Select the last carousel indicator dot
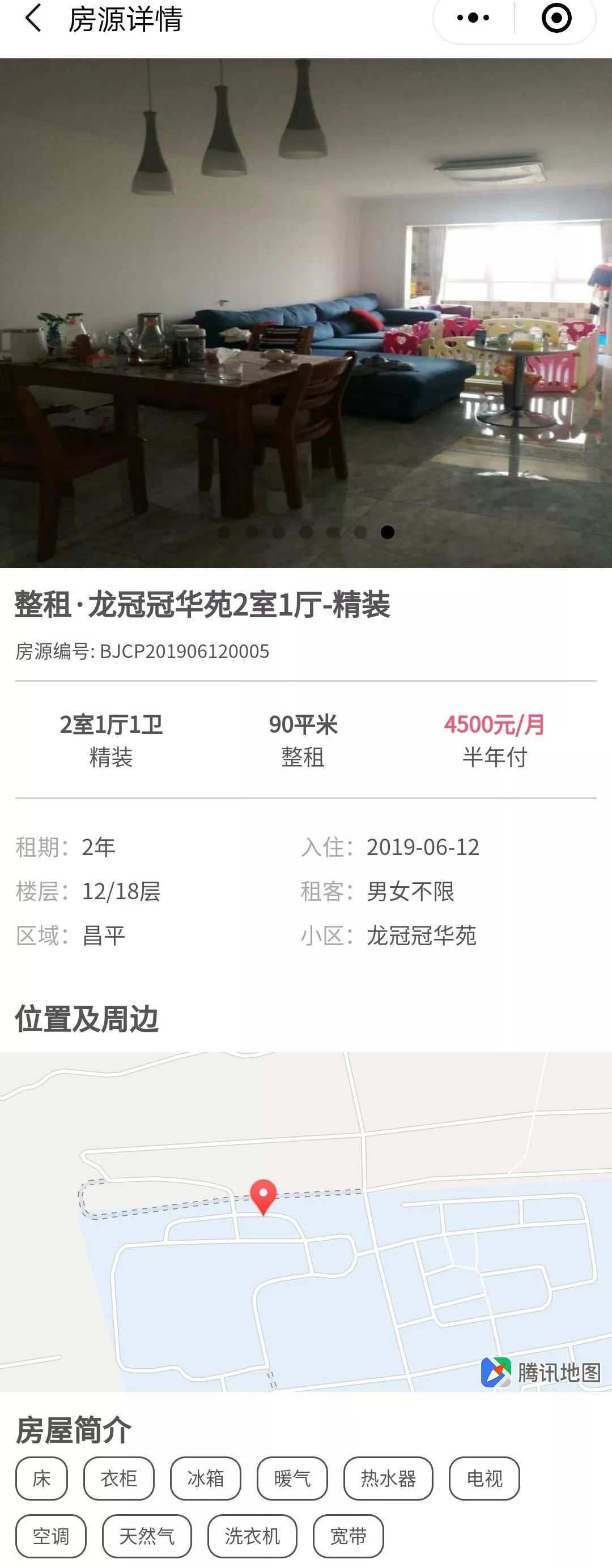The image size is (612, 1568). pyautogui.click(x=388, y=532)
